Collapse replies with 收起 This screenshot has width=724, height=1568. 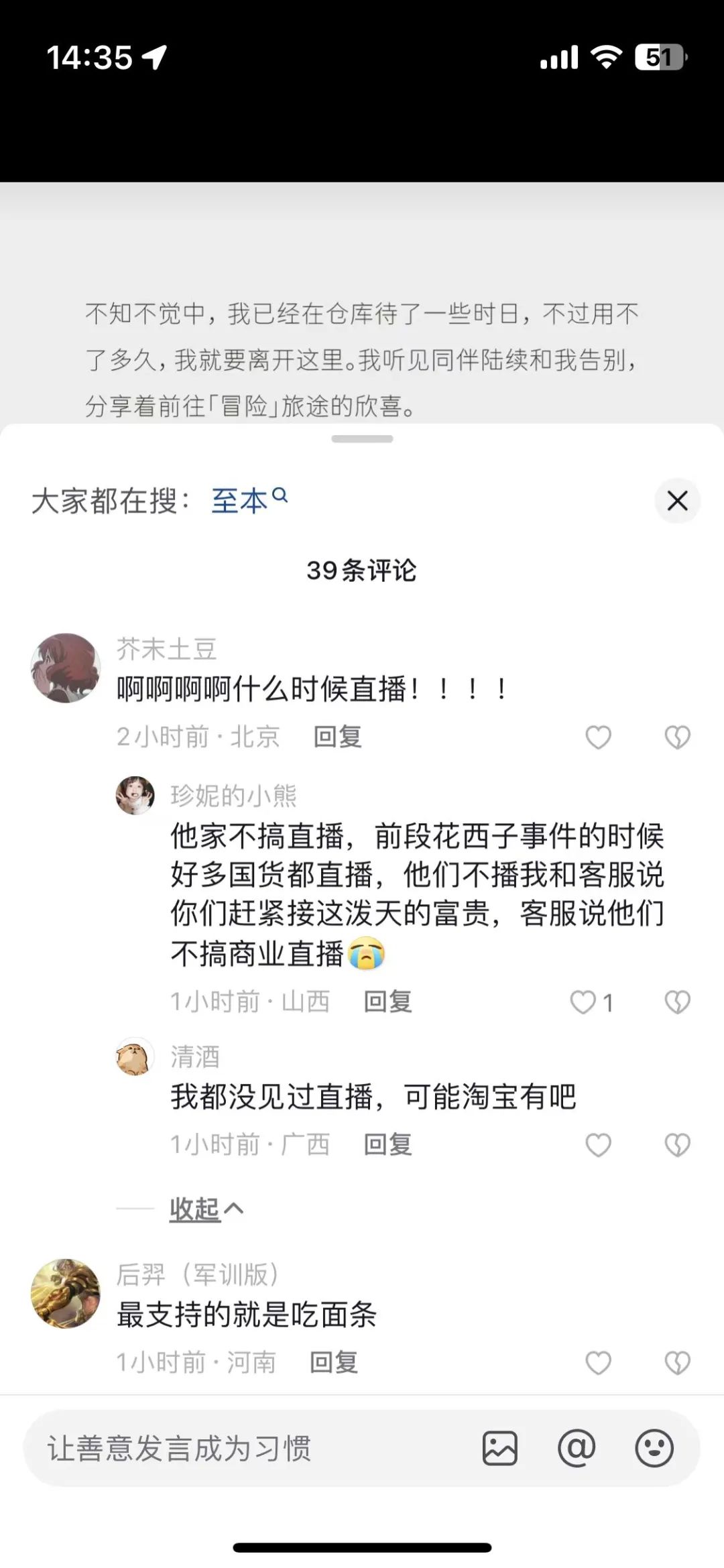coord(206,1209)
